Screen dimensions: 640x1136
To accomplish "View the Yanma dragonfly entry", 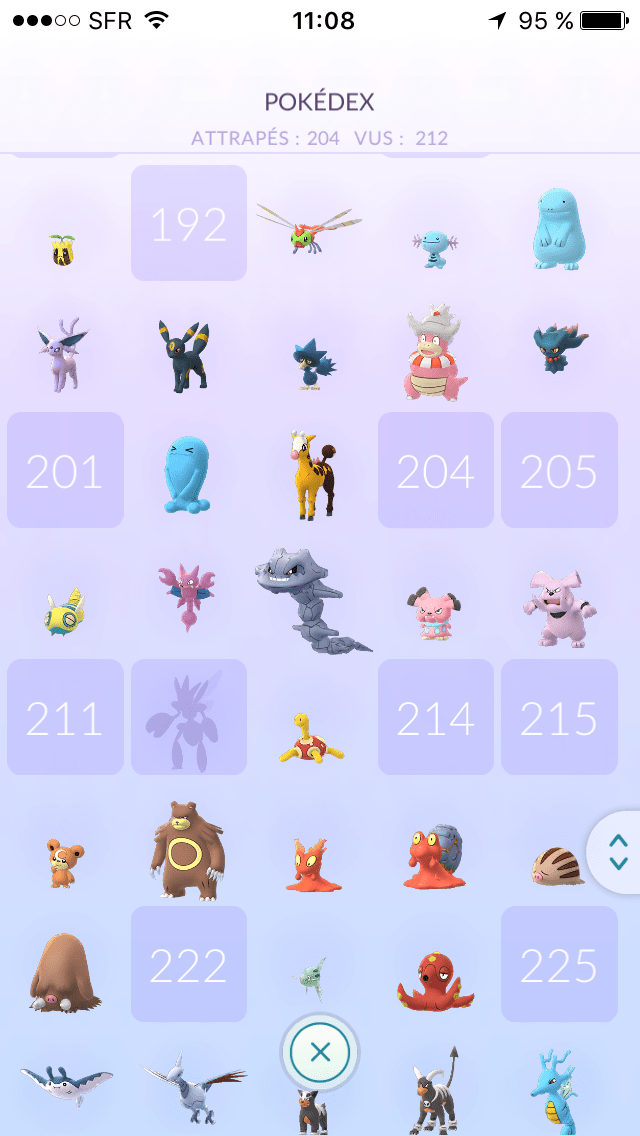I will tap(310, 228).
